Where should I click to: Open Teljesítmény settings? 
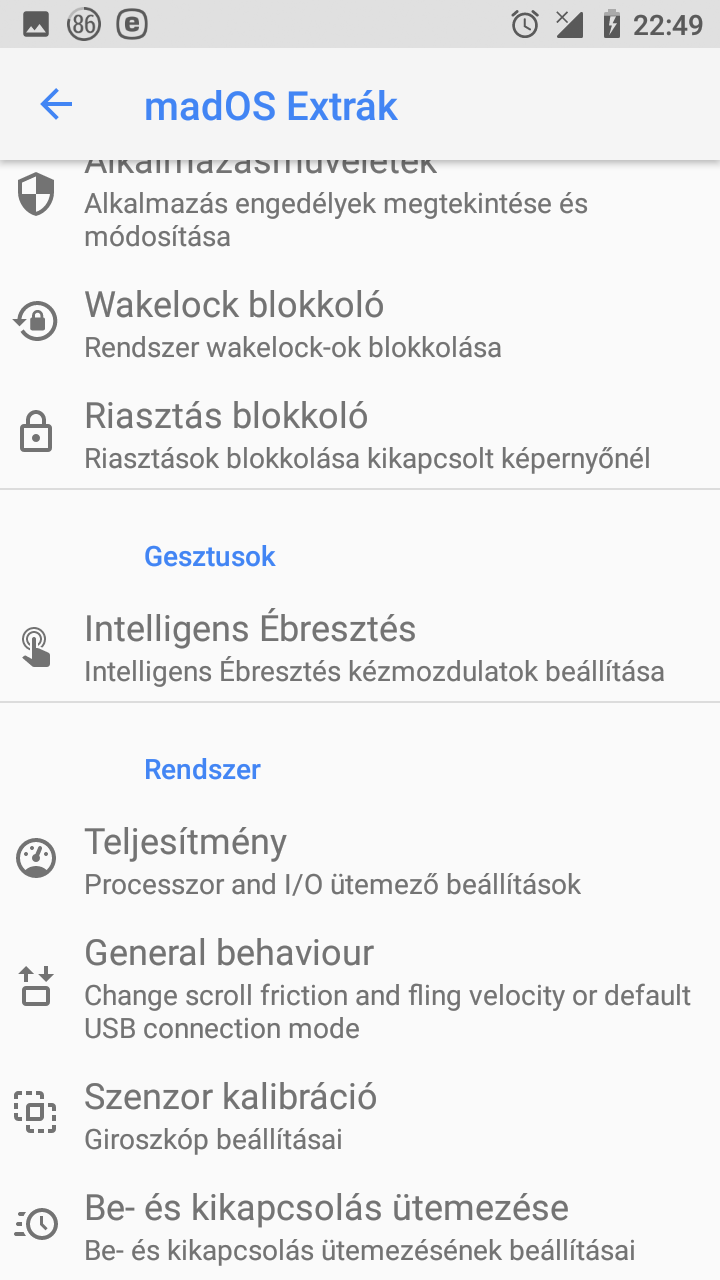tap(360, 860)
